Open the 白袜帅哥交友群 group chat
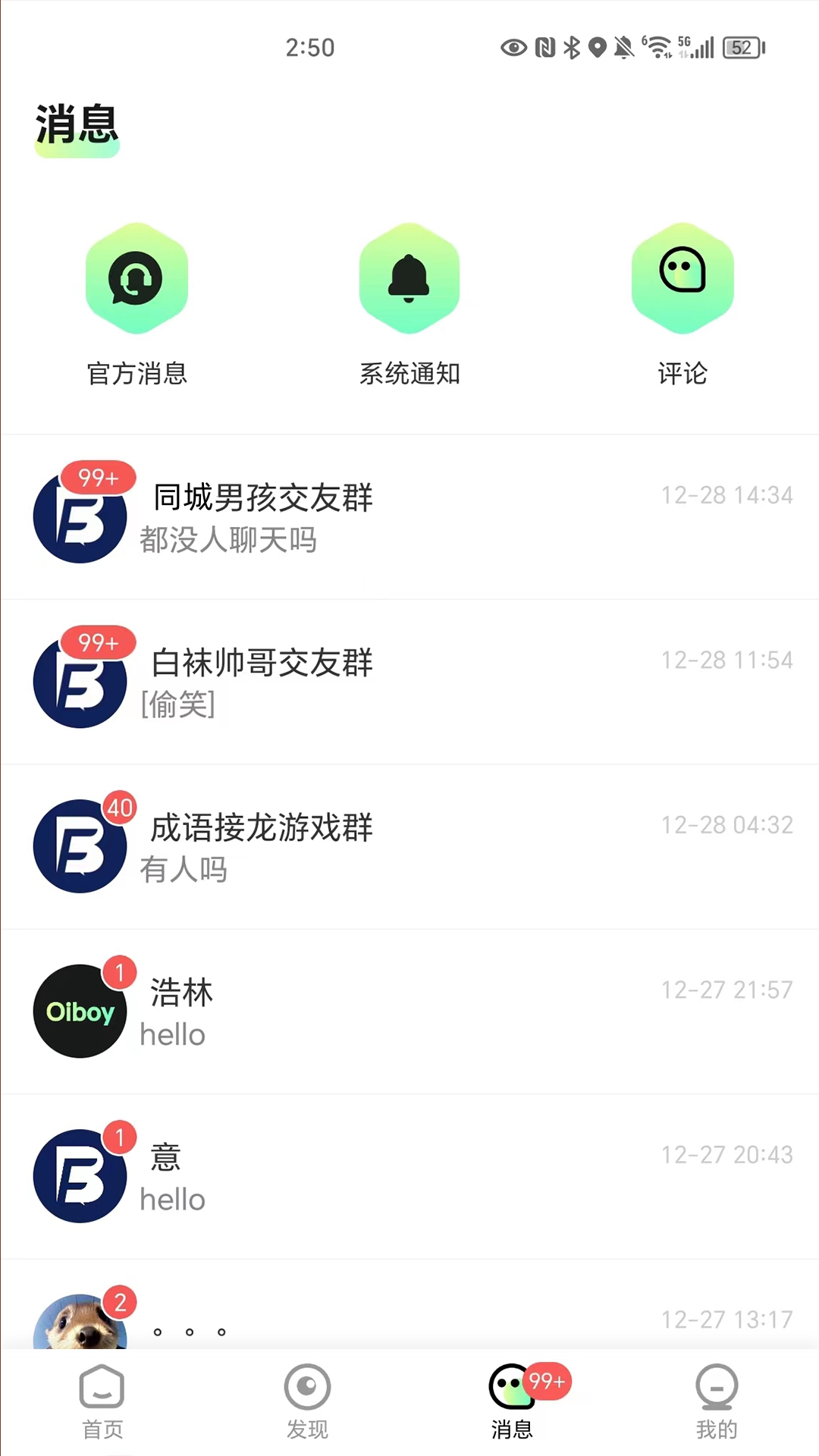Viewport: 819px width, 1456px height. point(409,682)
